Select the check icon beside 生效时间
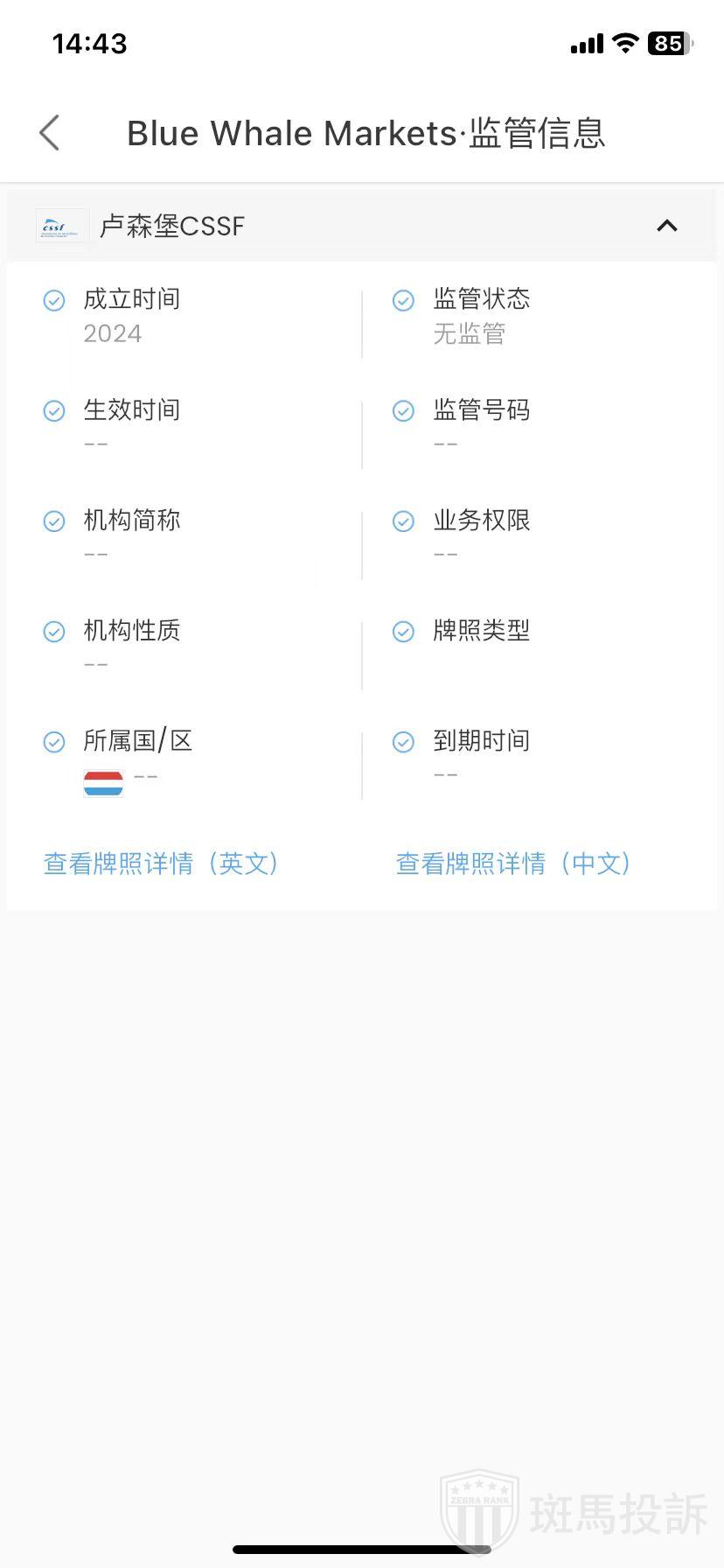Viewport: 724px width, 1568px height. [53, 411]
